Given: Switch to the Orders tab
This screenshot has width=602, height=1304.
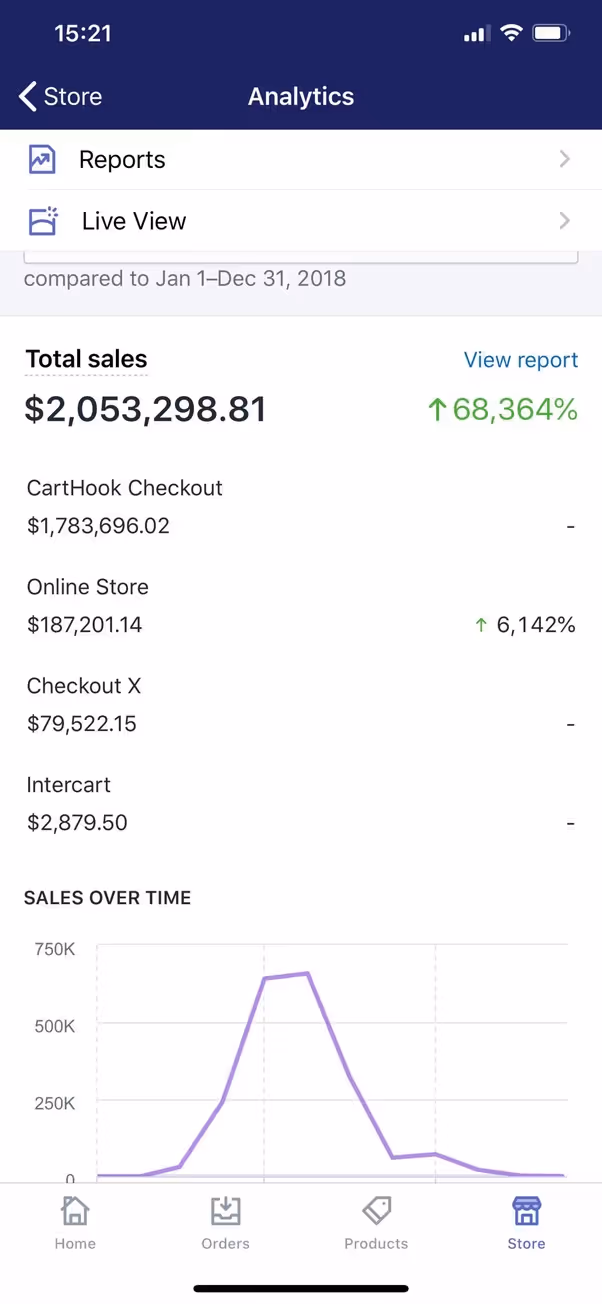Looking at the screenshot, I should point(226,1222).
